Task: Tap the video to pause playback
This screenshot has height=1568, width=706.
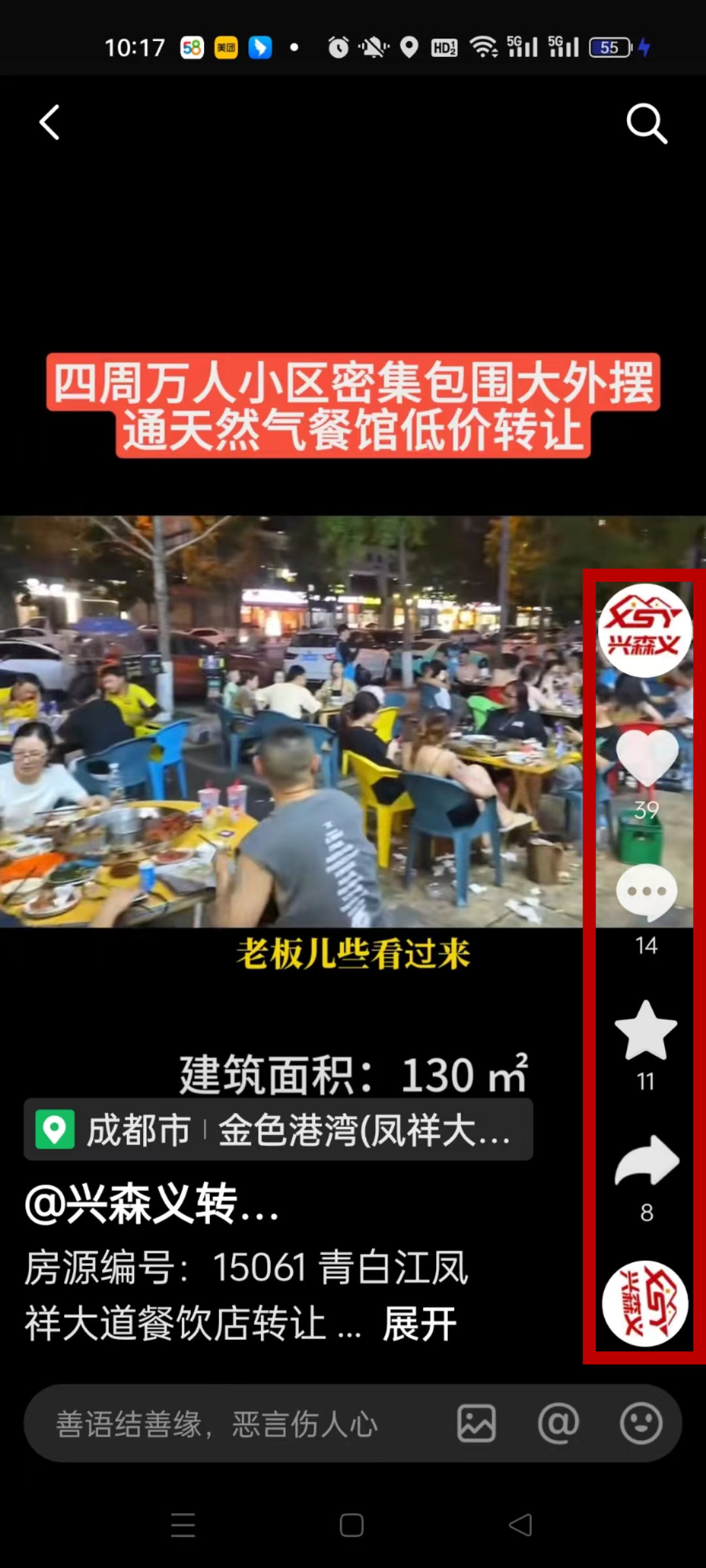Action: [x=288, y=719]
